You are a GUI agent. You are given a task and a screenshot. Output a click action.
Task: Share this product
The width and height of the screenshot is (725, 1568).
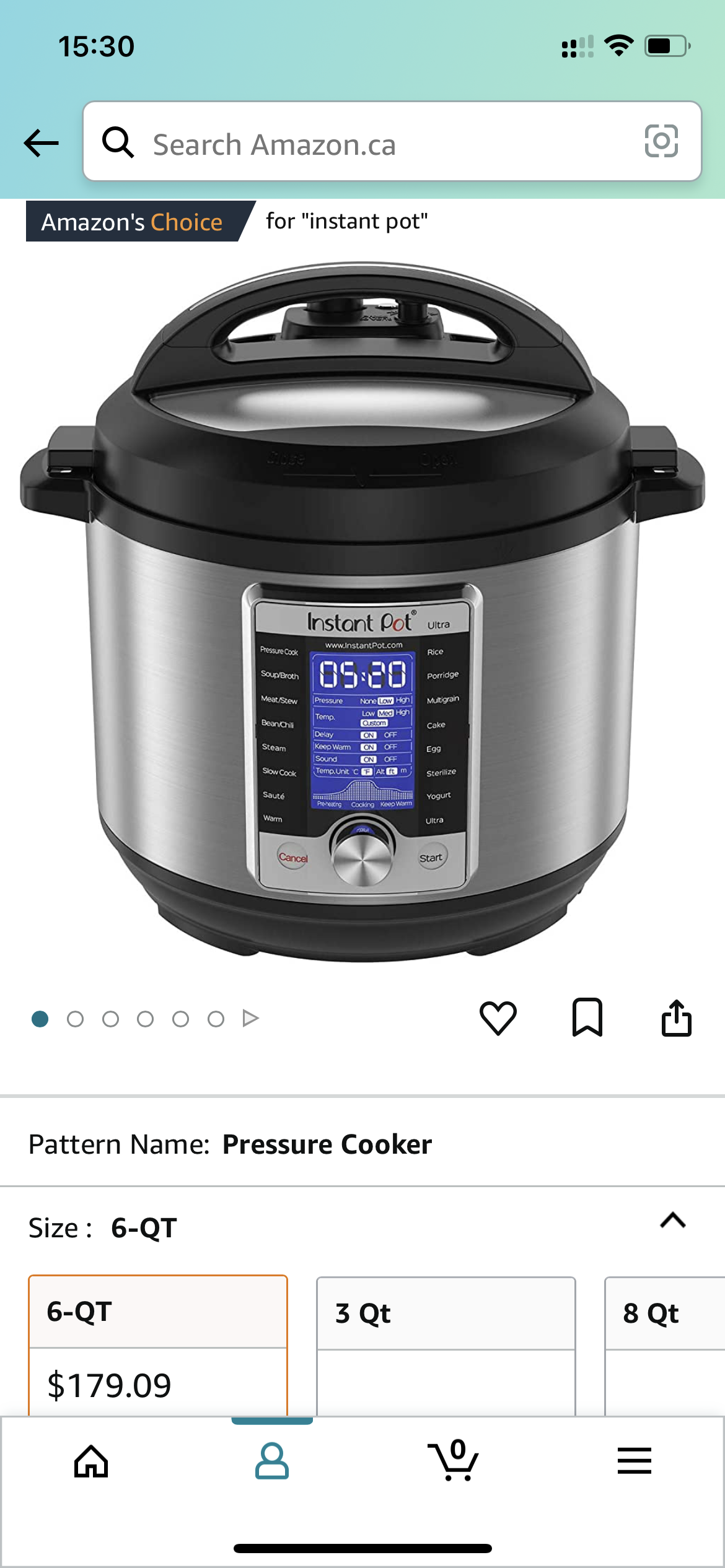[x=676, y=1017]
